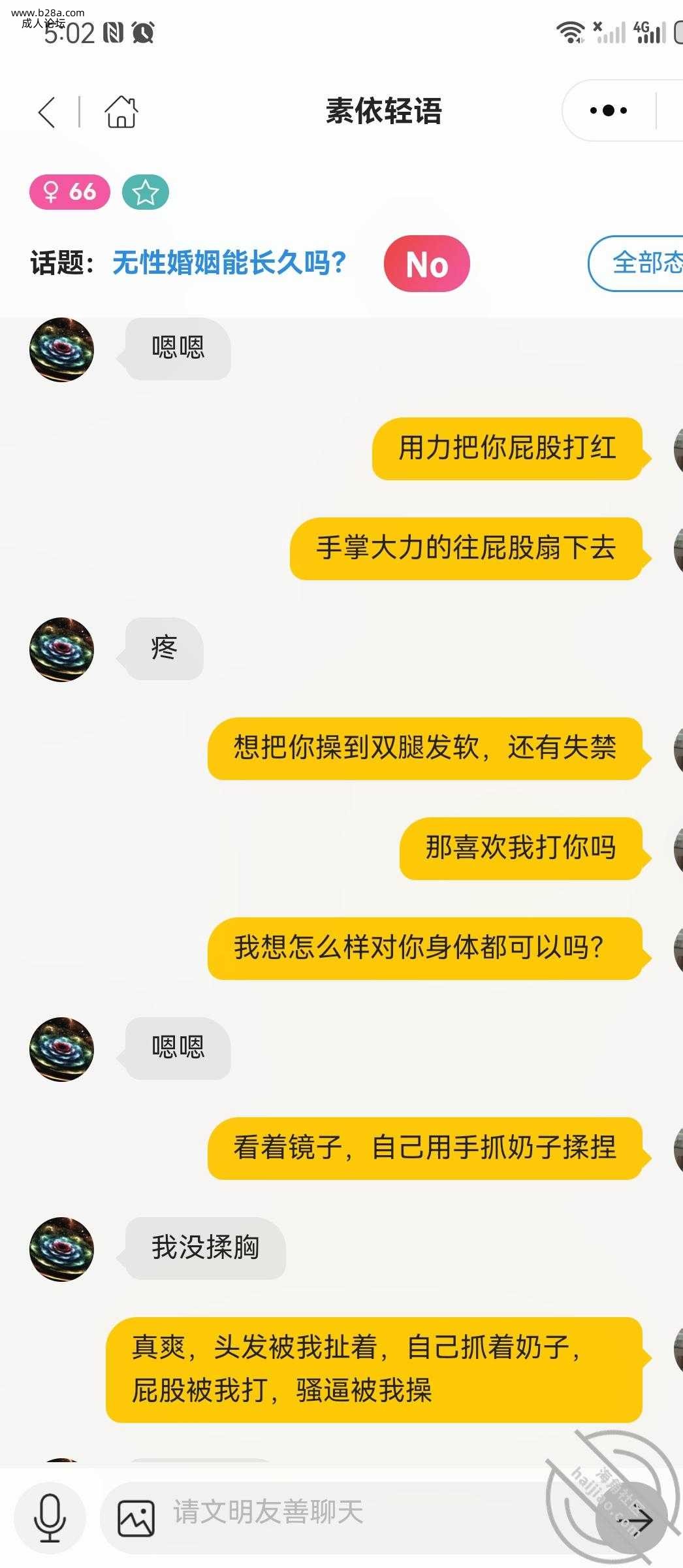
Task: Open the topic link 无性婚姻能长久吗?
Action: tap(229, 263)
